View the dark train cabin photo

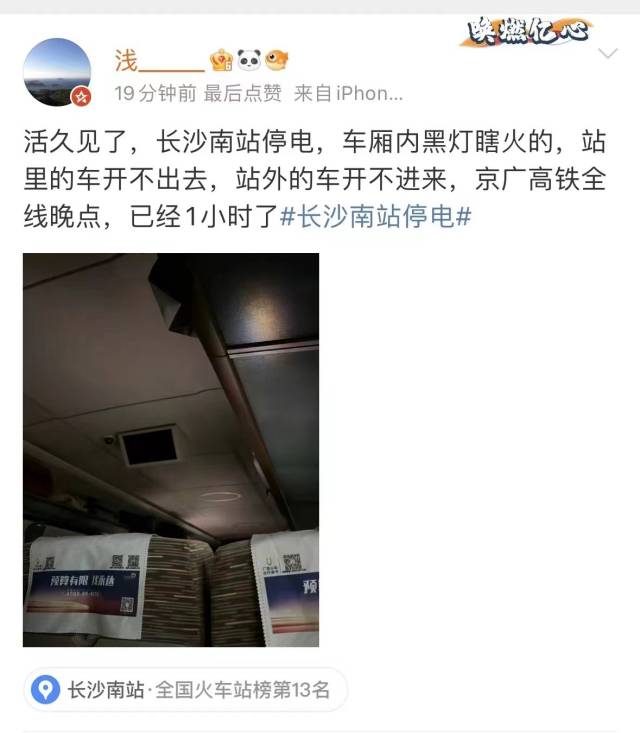coord(171,449)
